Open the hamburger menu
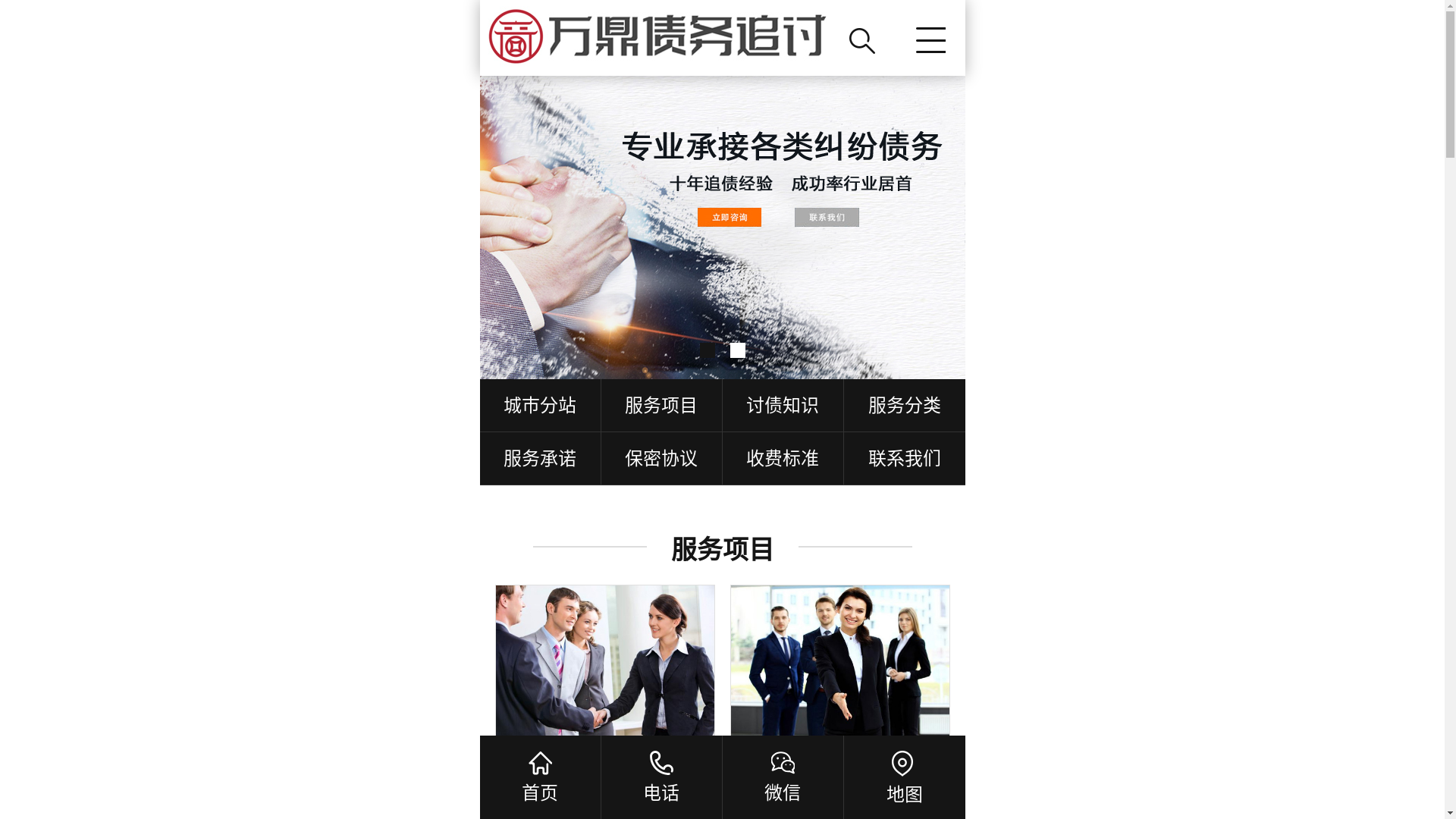This screenshot has width=1456, height=819. click(x=930, y=40)
